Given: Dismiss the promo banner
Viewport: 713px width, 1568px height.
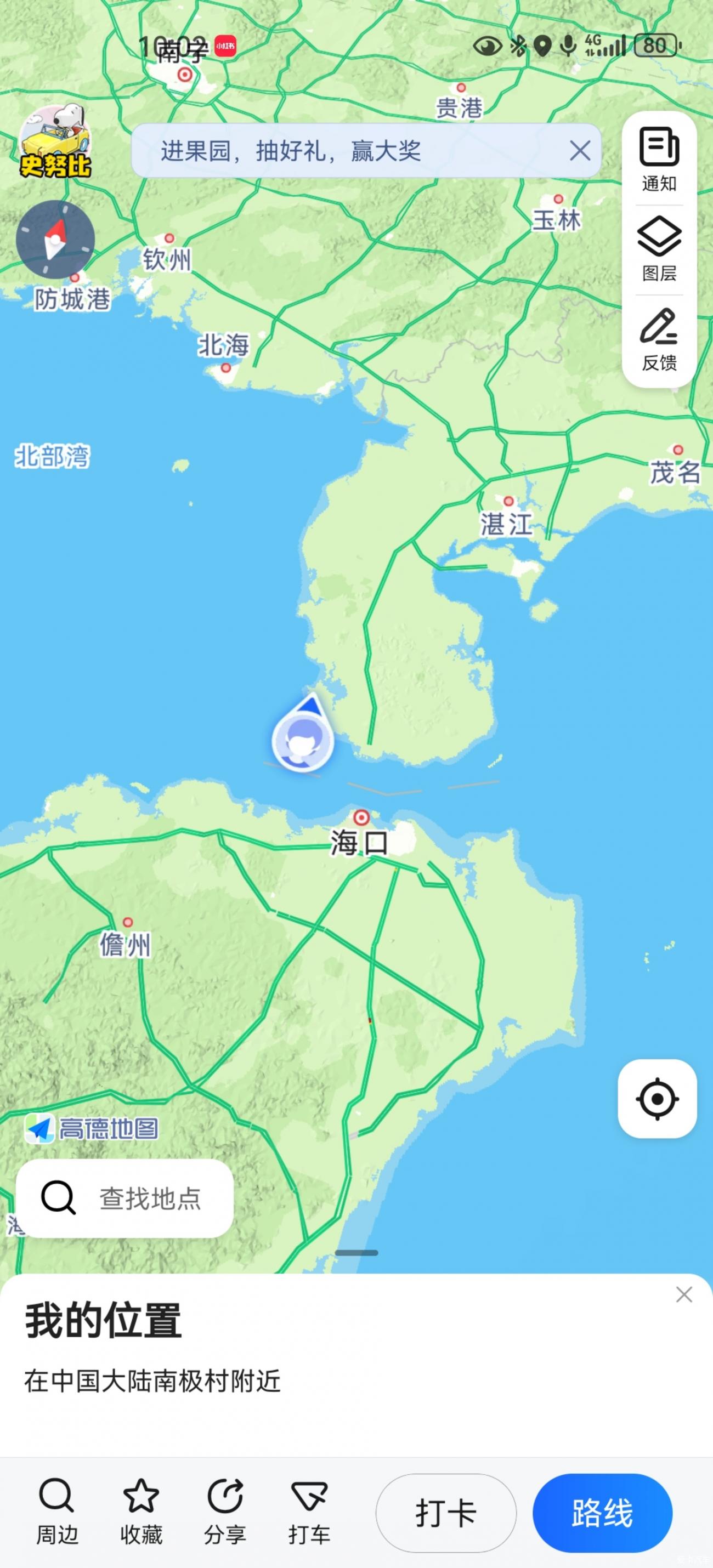Looking at the screenshot, I should click(579, 151).
